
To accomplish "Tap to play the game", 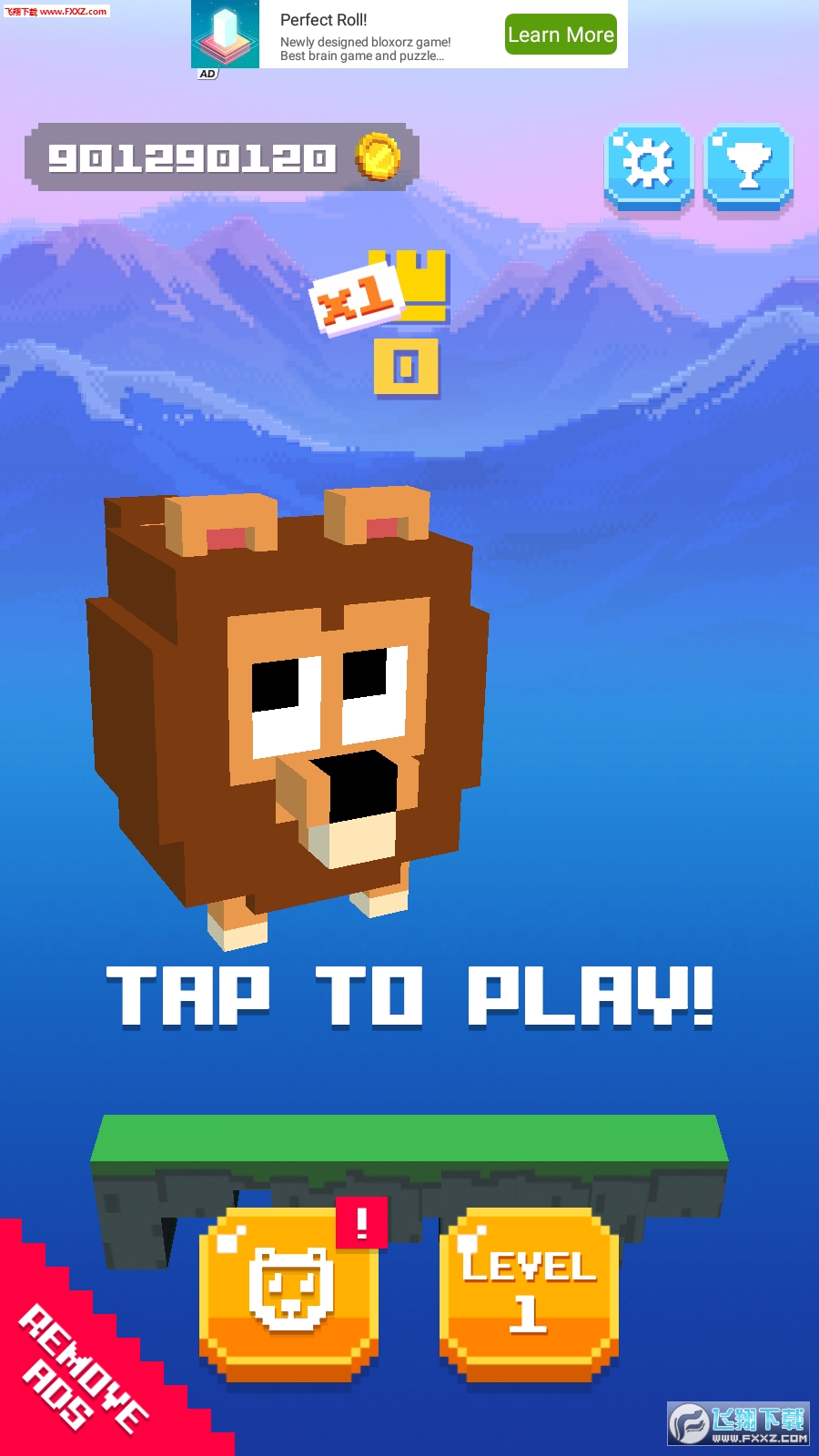I will coord(409,996).
